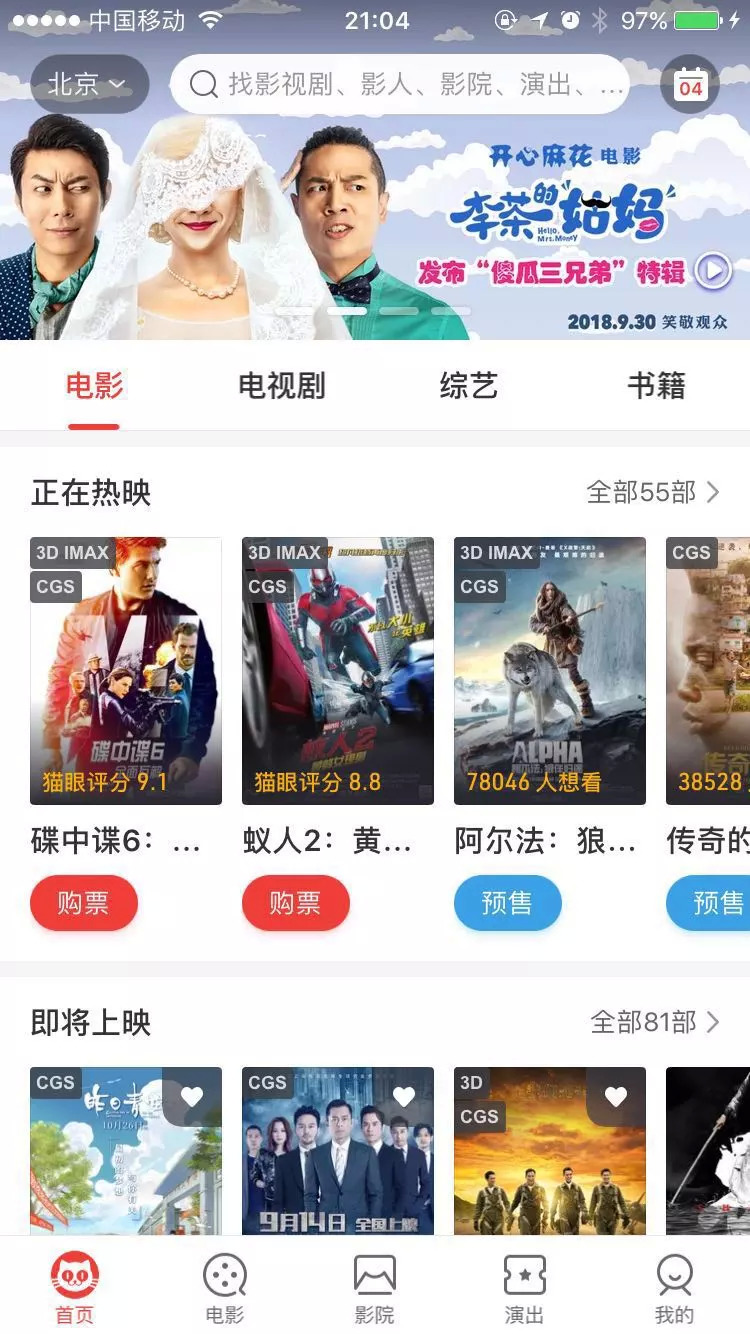Open the 影院 bottom tab
The height and width of the screenshot is (1334, 750).
click(375, 1290)
